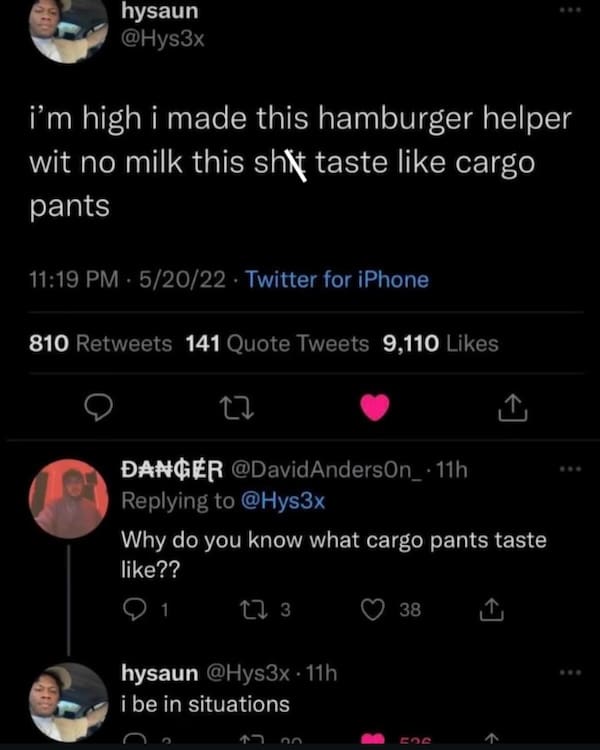Open hysaun's profile picture atop the tweet

tap(68, 30)
